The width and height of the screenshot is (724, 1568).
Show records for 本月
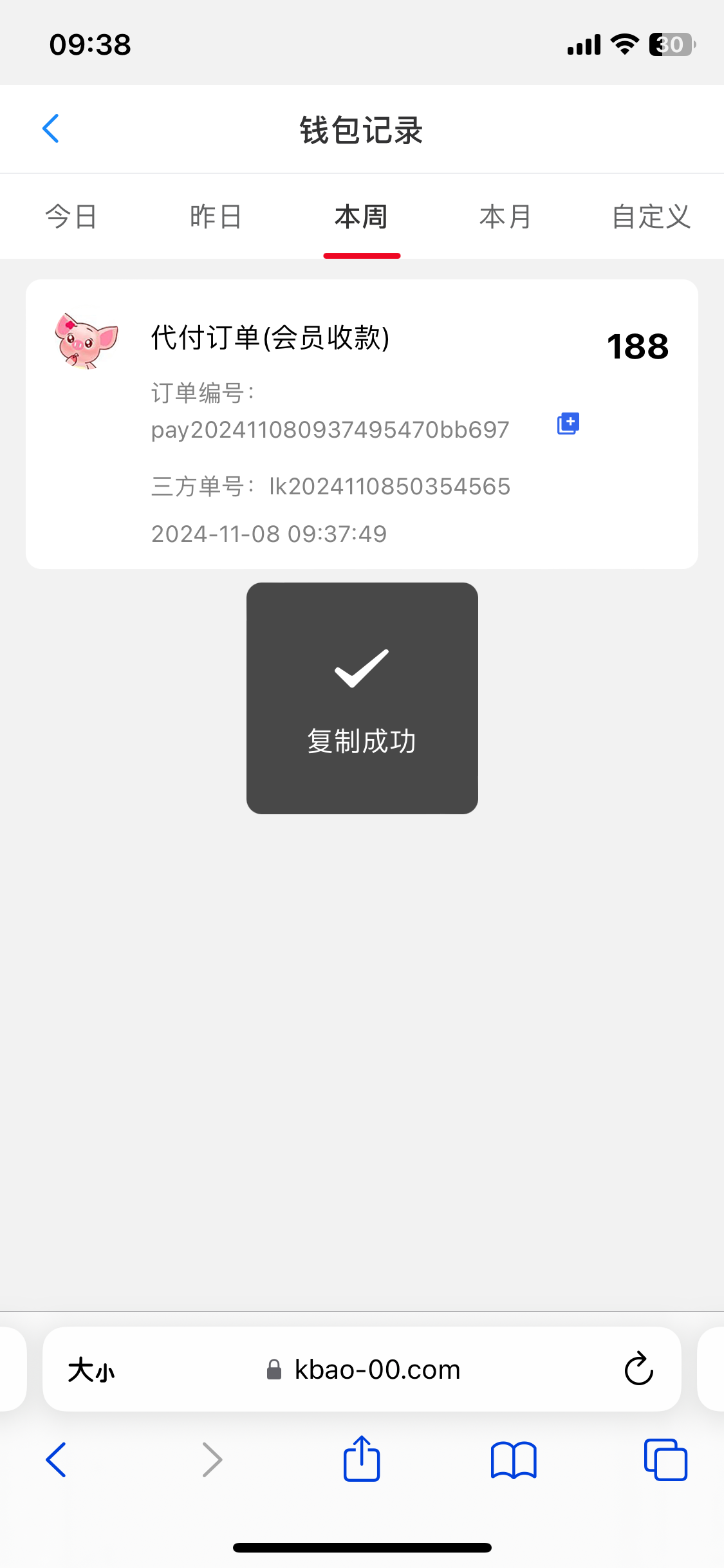[x=506, y=217]
